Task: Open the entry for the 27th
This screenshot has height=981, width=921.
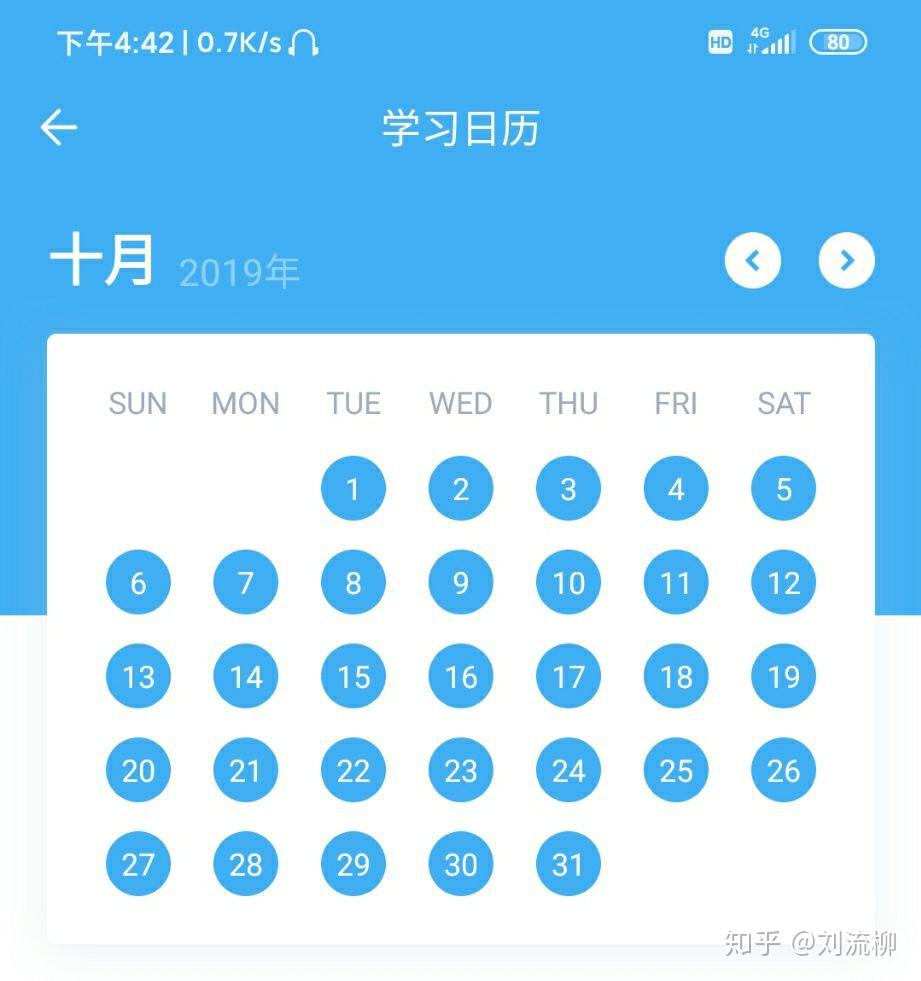Action: [138, 864]
